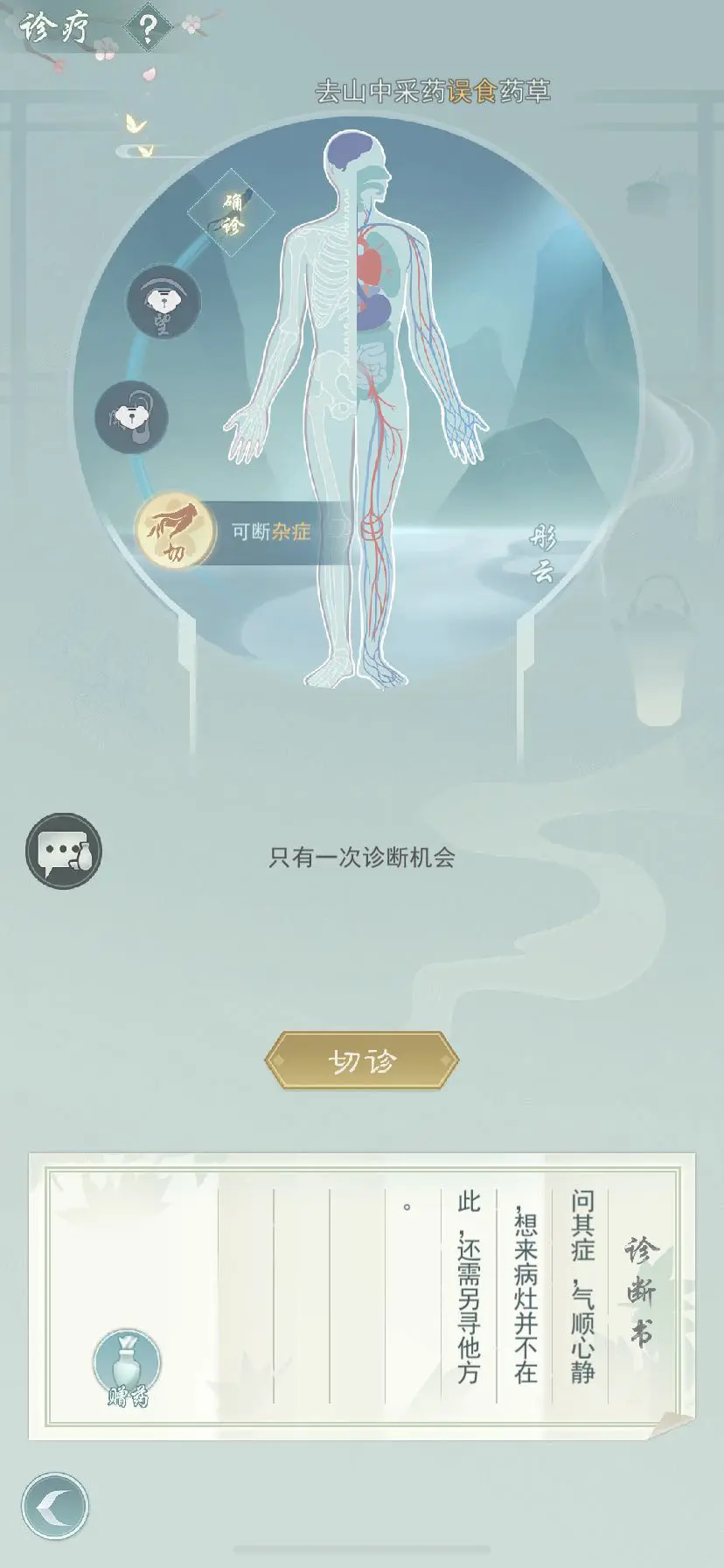The height and width of the screenshot is (1568, 724).
Task: Choose the 切 pulse-taking method
Action: point(175,530)
